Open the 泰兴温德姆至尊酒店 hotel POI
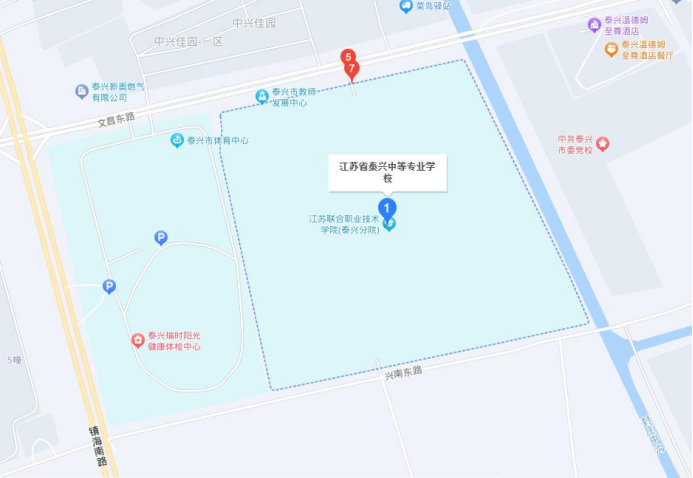693x478 pixels. click(594, 25)
